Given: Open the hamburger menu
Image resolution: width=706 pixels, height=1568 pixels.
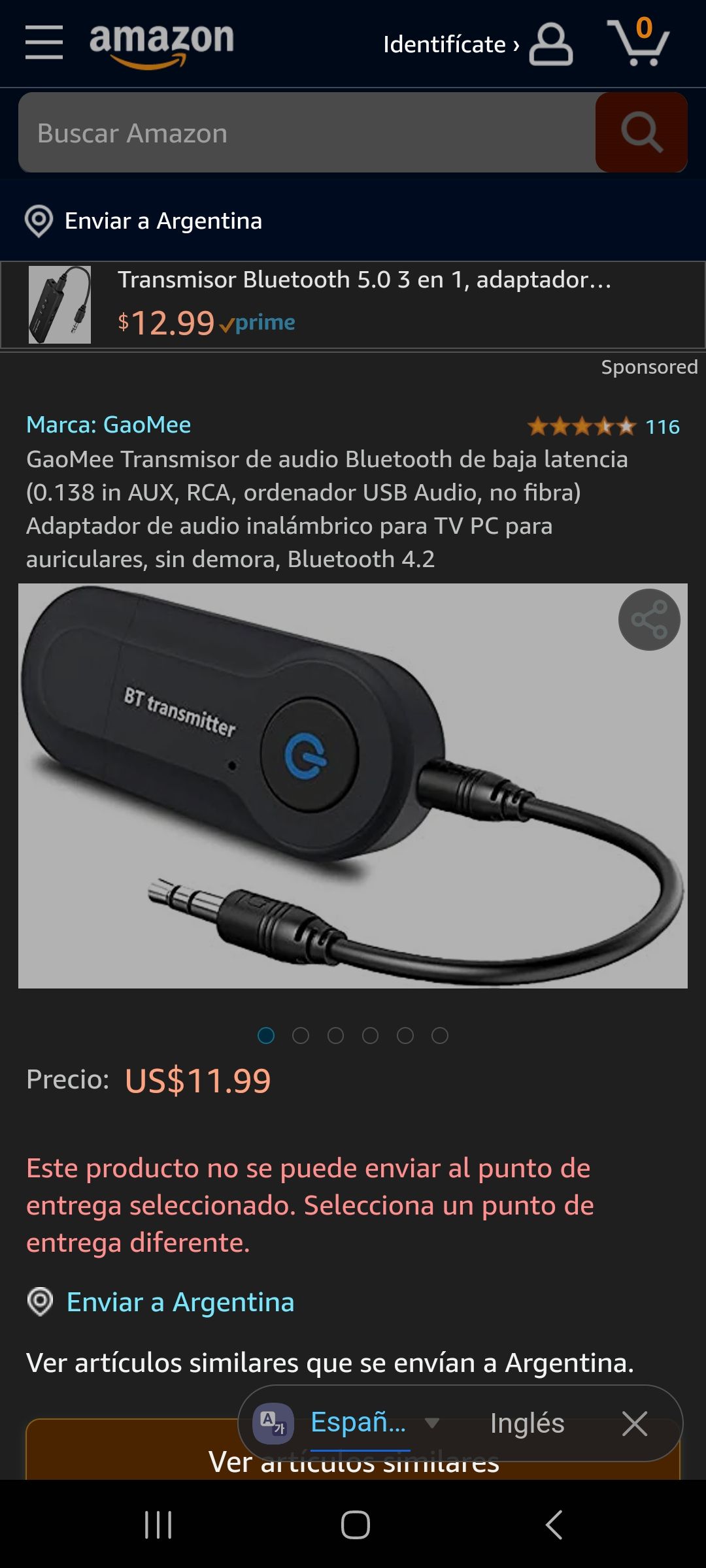Looking at the screenshot, I should pyautogui.click(x=44, y=42).
